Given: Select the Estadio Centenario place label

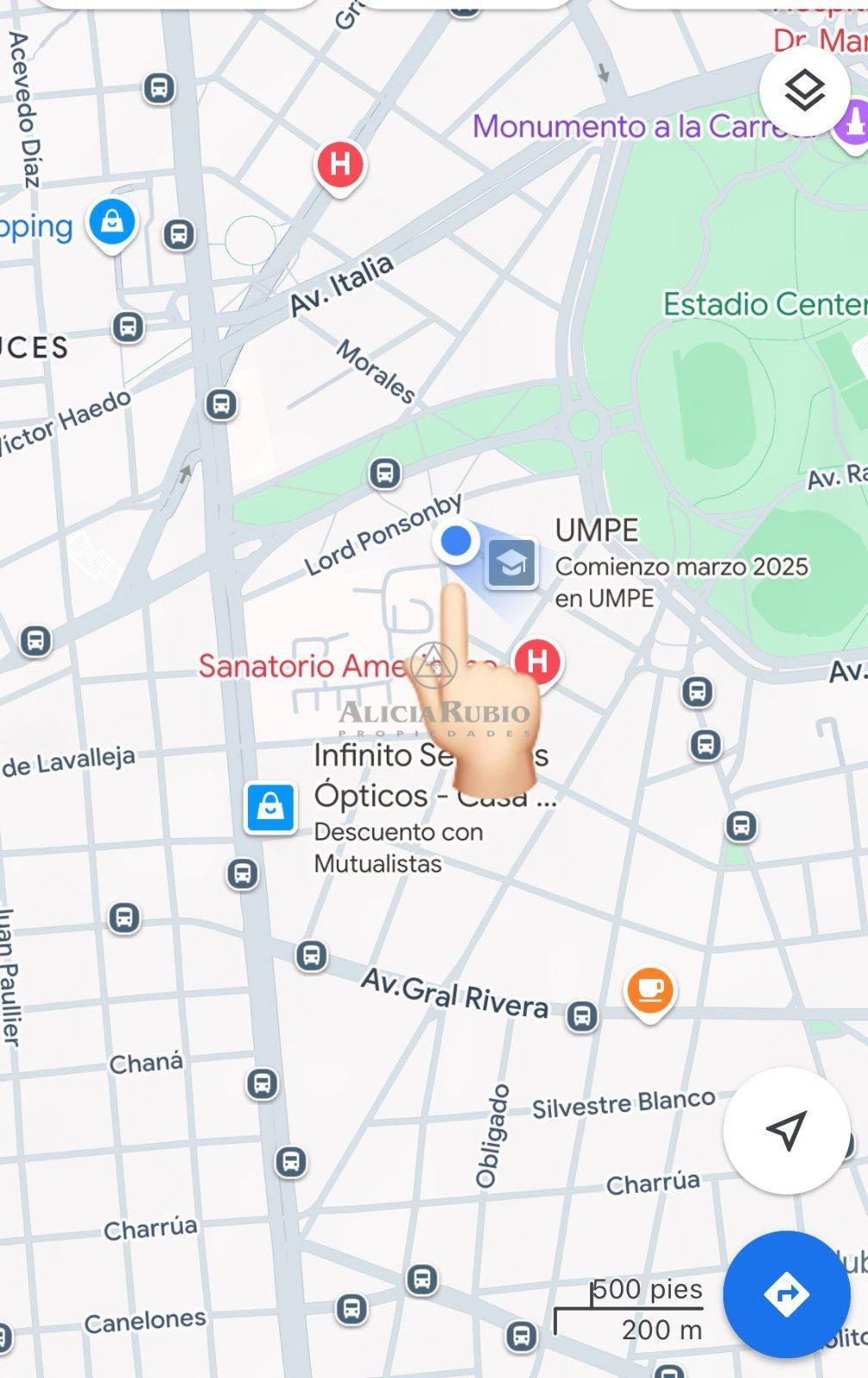Looking at the screenshot, I should pos(763,304).
